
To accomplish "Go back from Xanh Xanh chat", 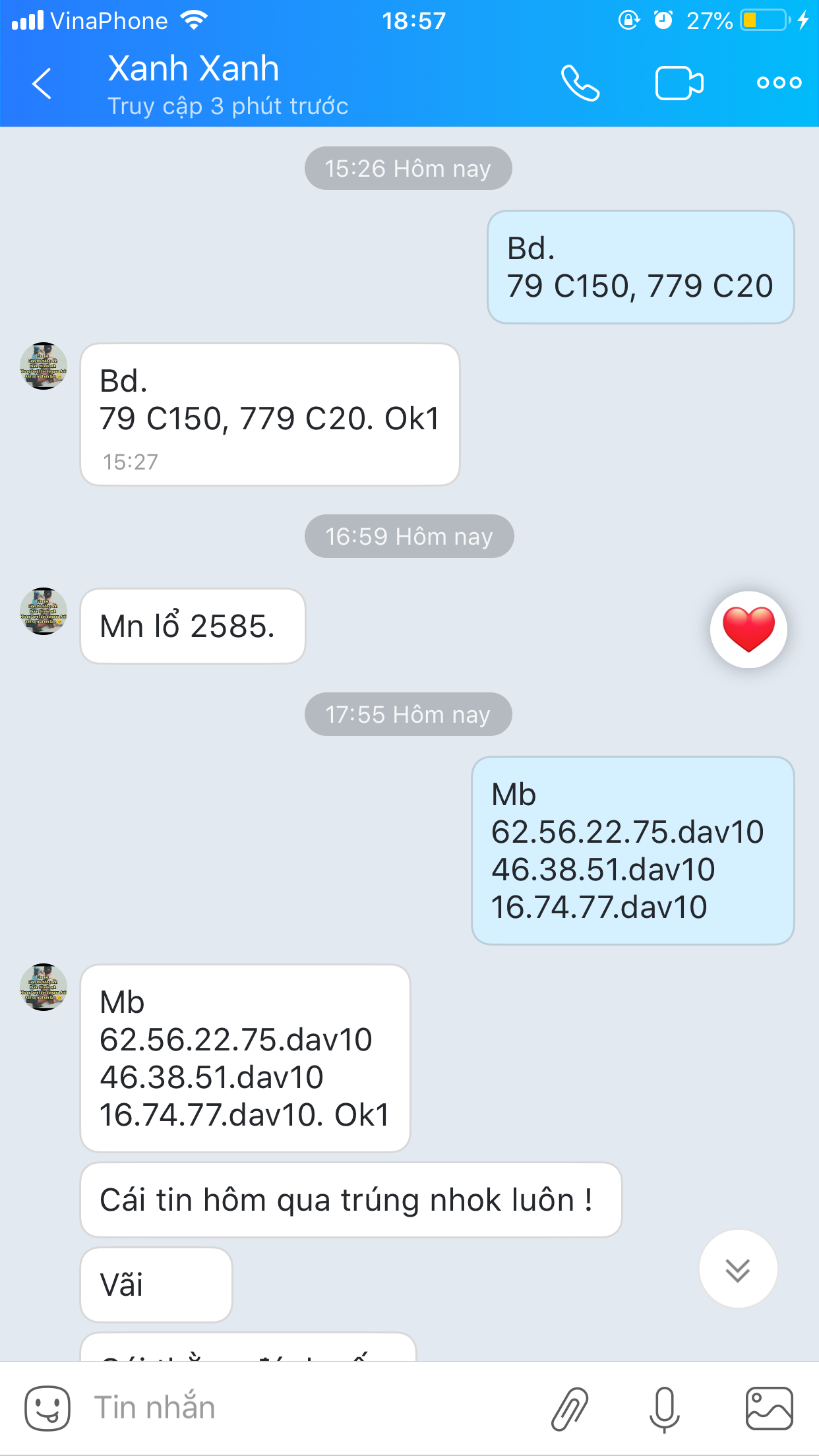I will point(42,84).
